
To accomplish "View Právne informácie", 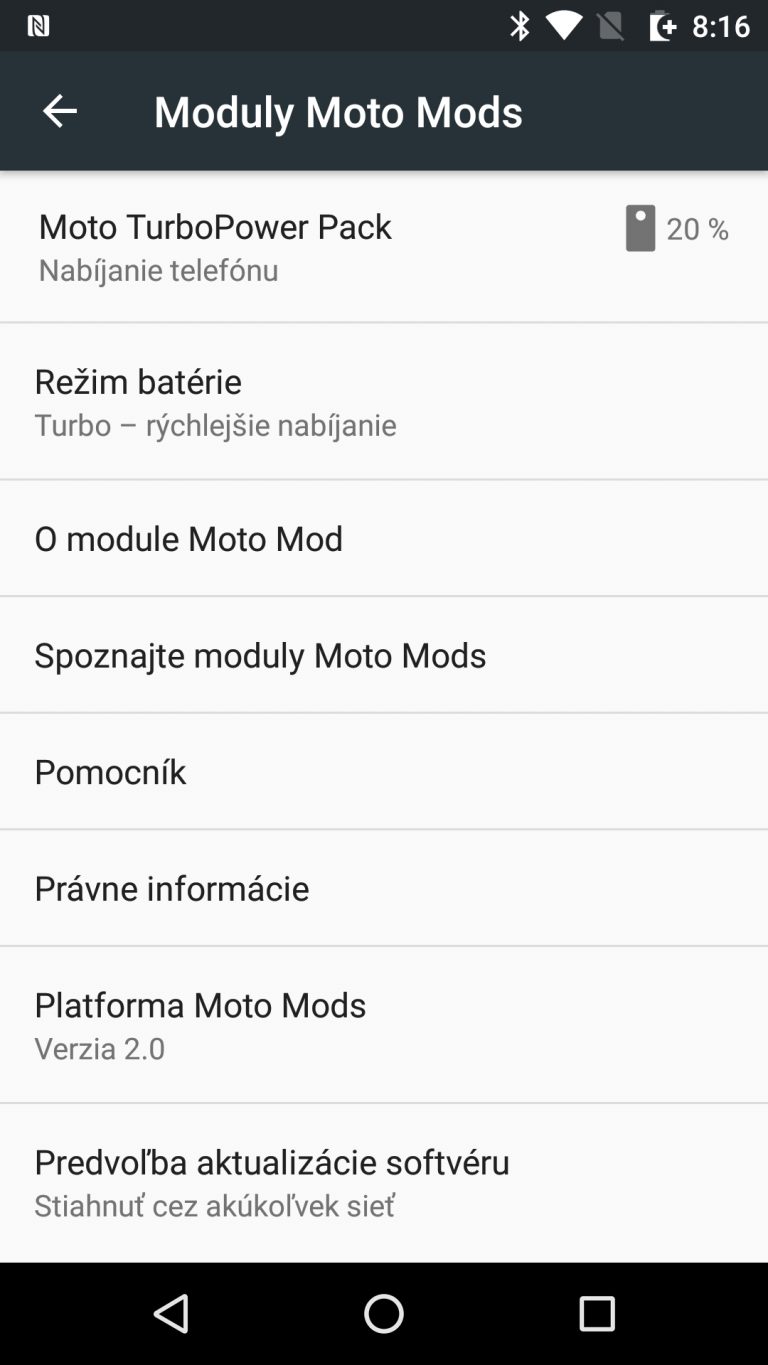I will pos(384,887).
